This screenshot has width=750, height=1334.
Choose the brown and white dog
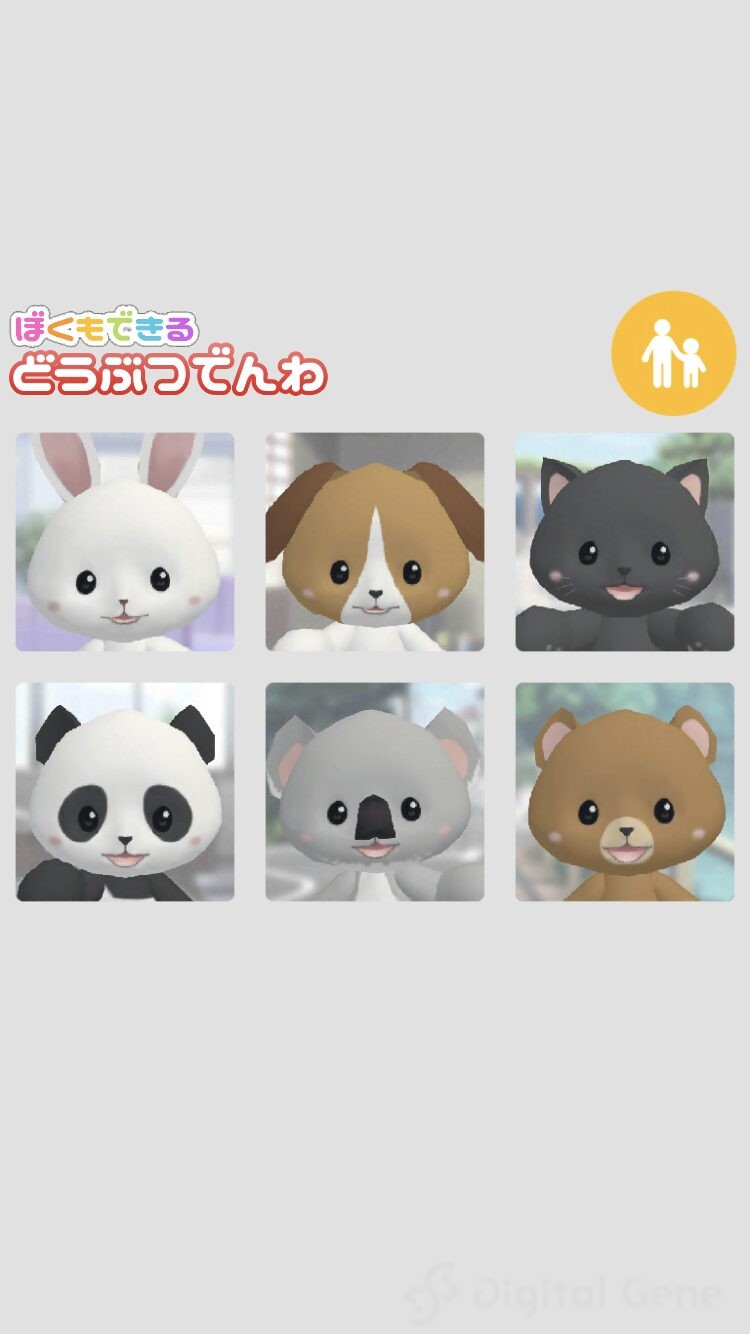pyautogui.click(x=375, y=542)
